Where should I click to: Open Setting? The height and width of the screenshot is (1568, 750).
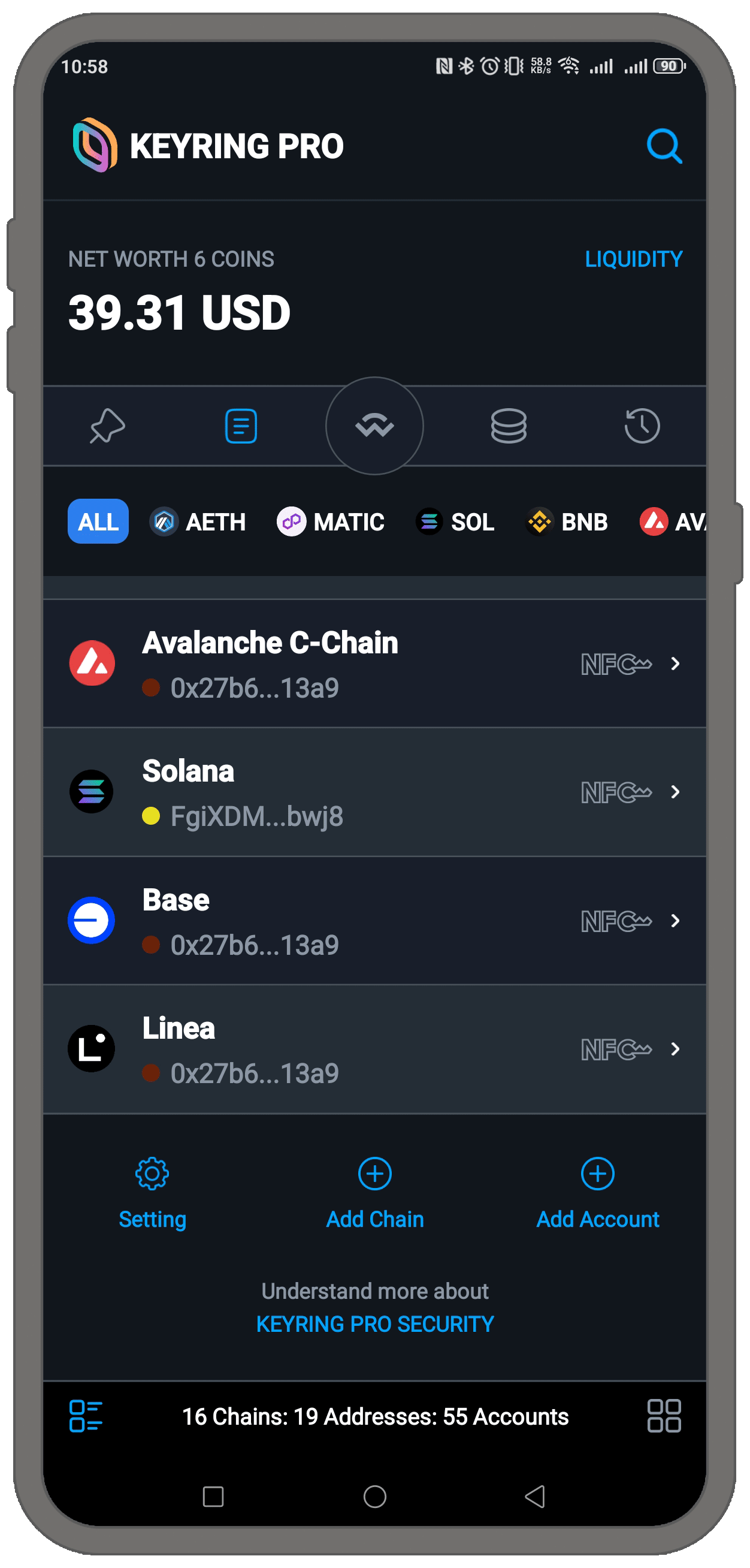click(x=152, y=1192)
